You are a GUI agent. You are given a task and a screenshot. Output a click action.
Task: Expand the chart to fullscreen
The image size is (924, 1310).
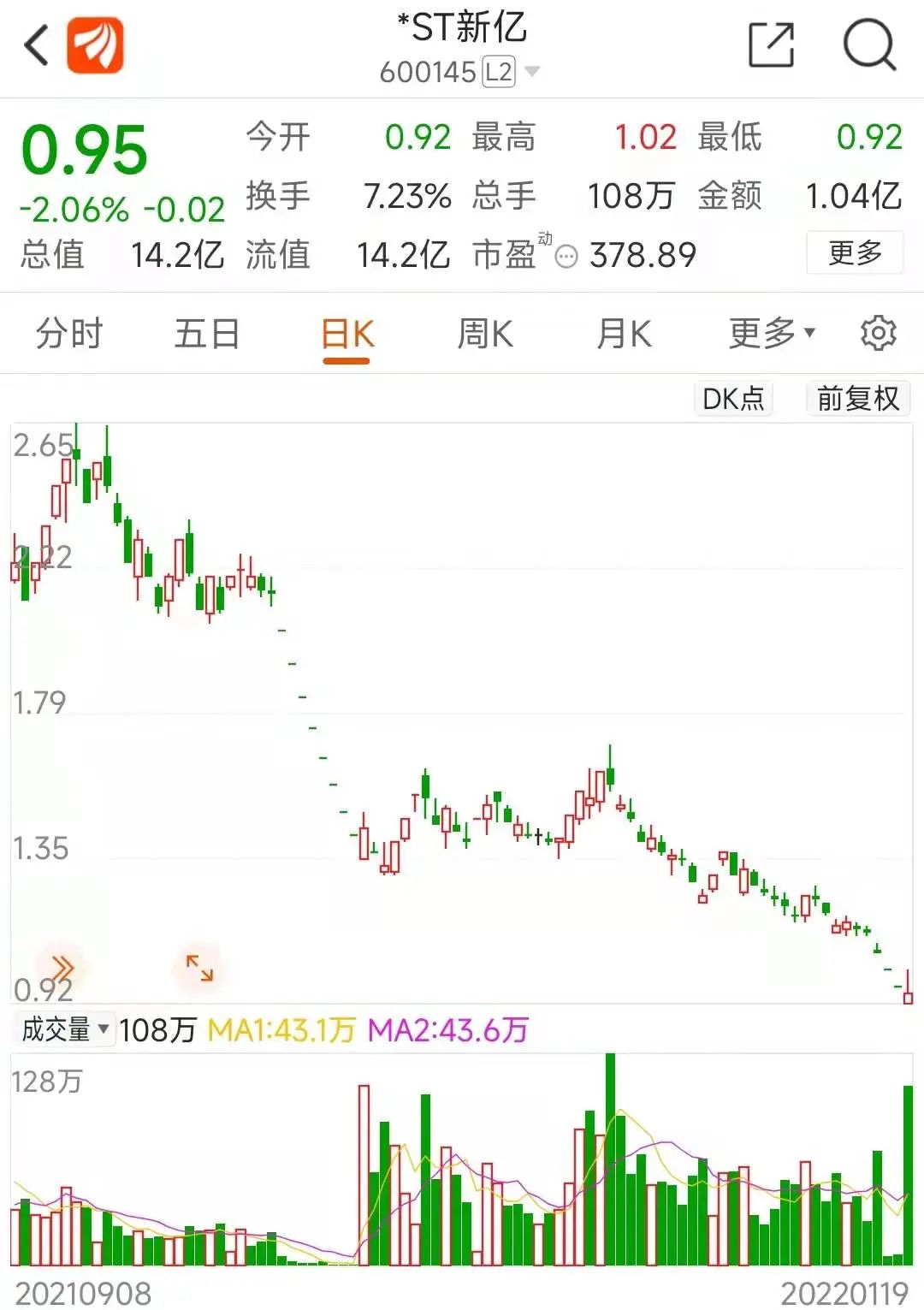[199, 968]
